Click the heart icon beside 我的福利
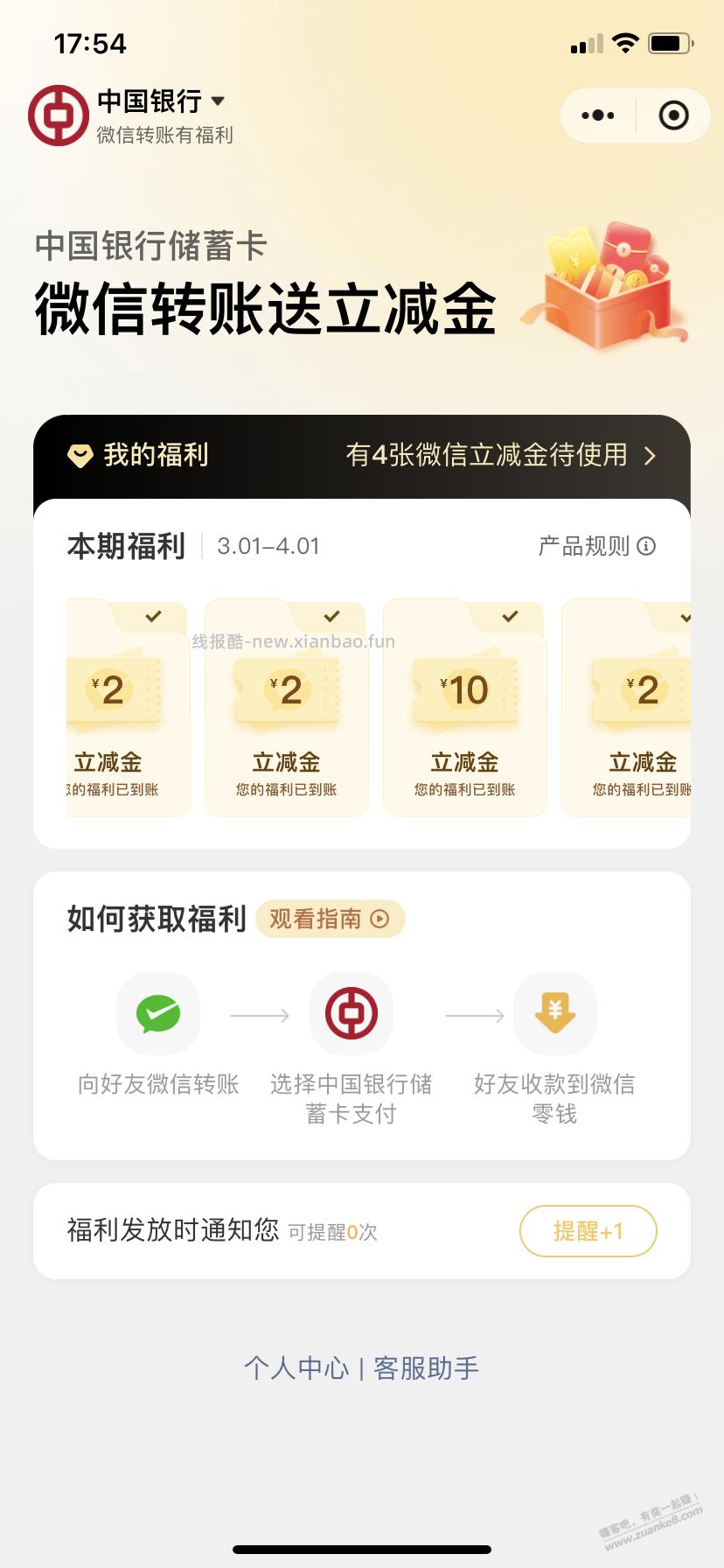 click(x=80, y=455)
